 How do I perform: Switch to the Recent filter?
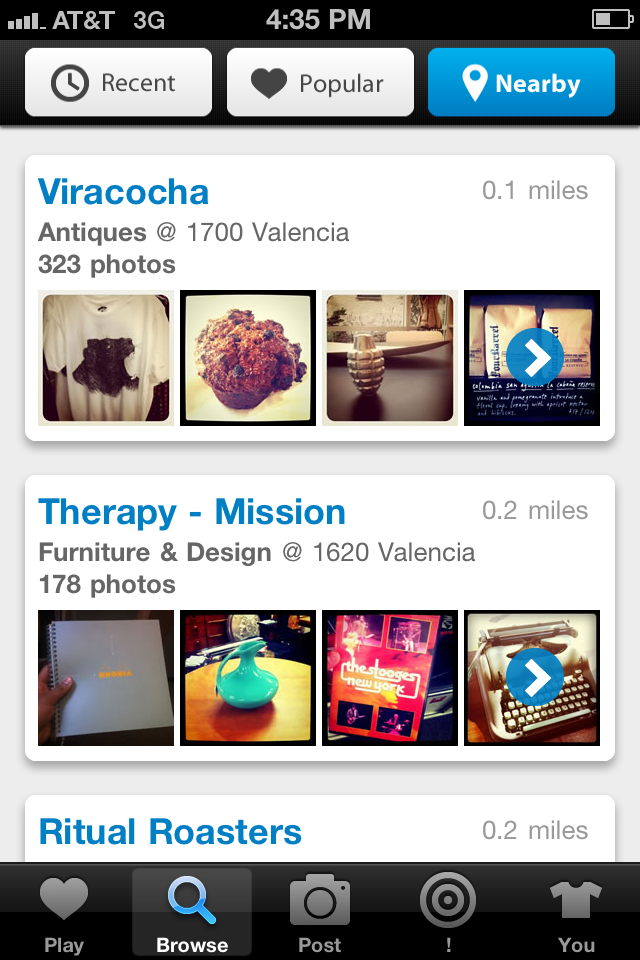[118, 83]
